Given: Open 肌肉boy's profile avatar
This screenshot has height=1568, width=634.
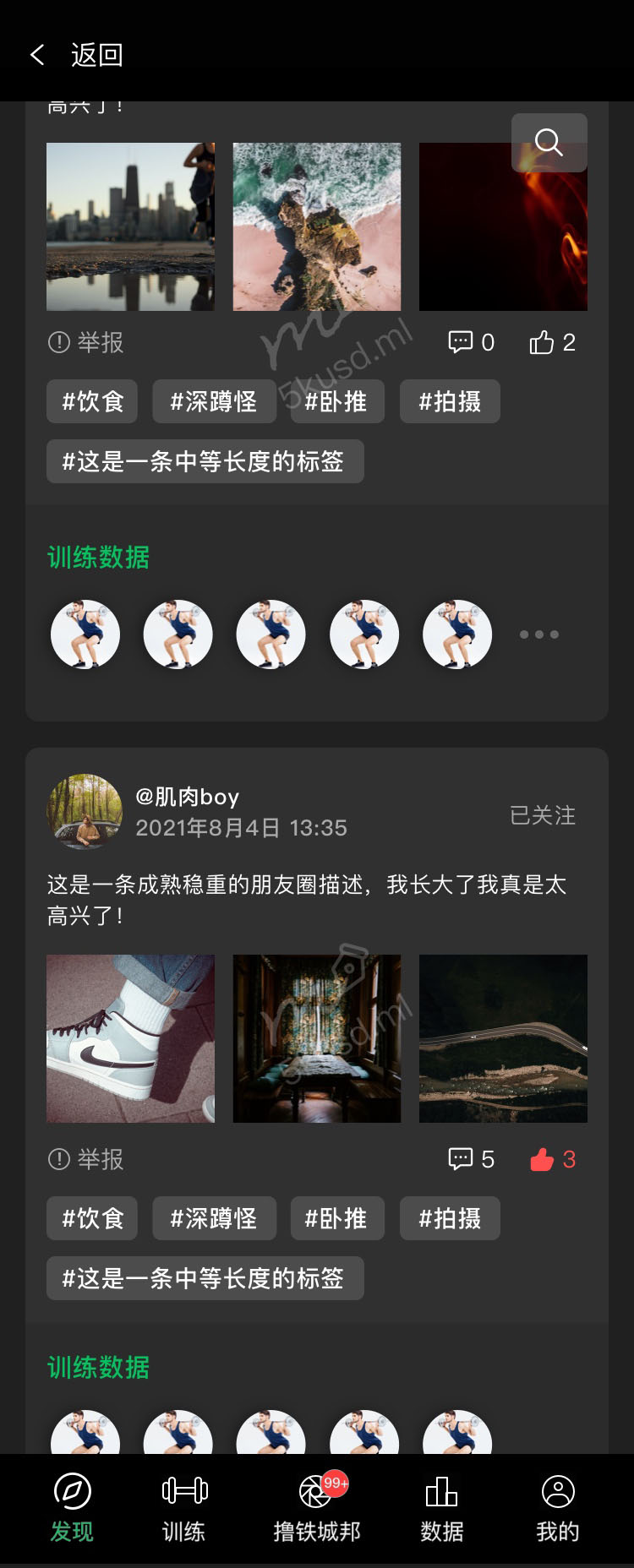Looking at the screenshot, I should (x=85, y=811).
